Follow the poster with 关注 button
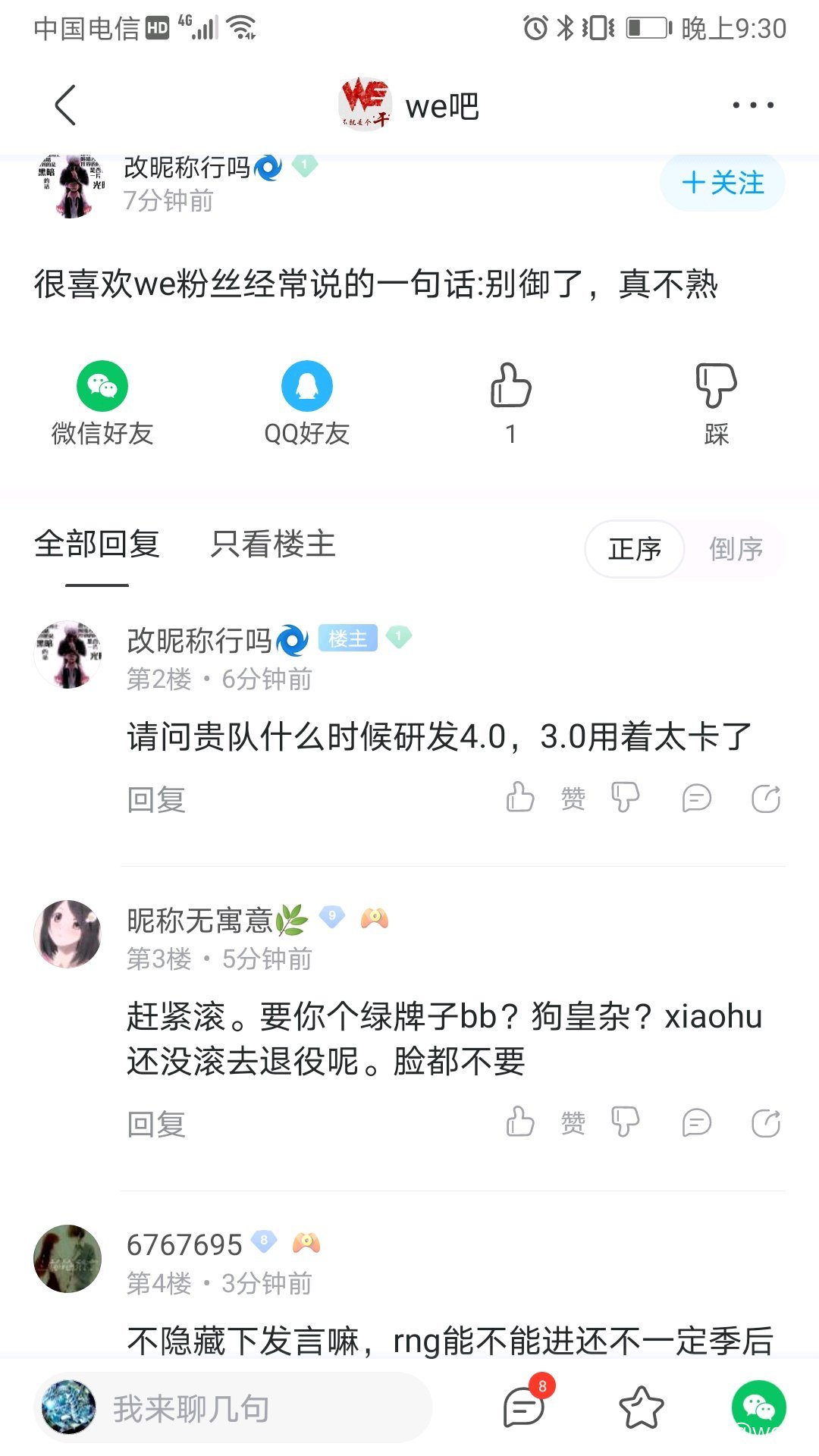The image size is (819, 1456). click(x=723, y=183)
